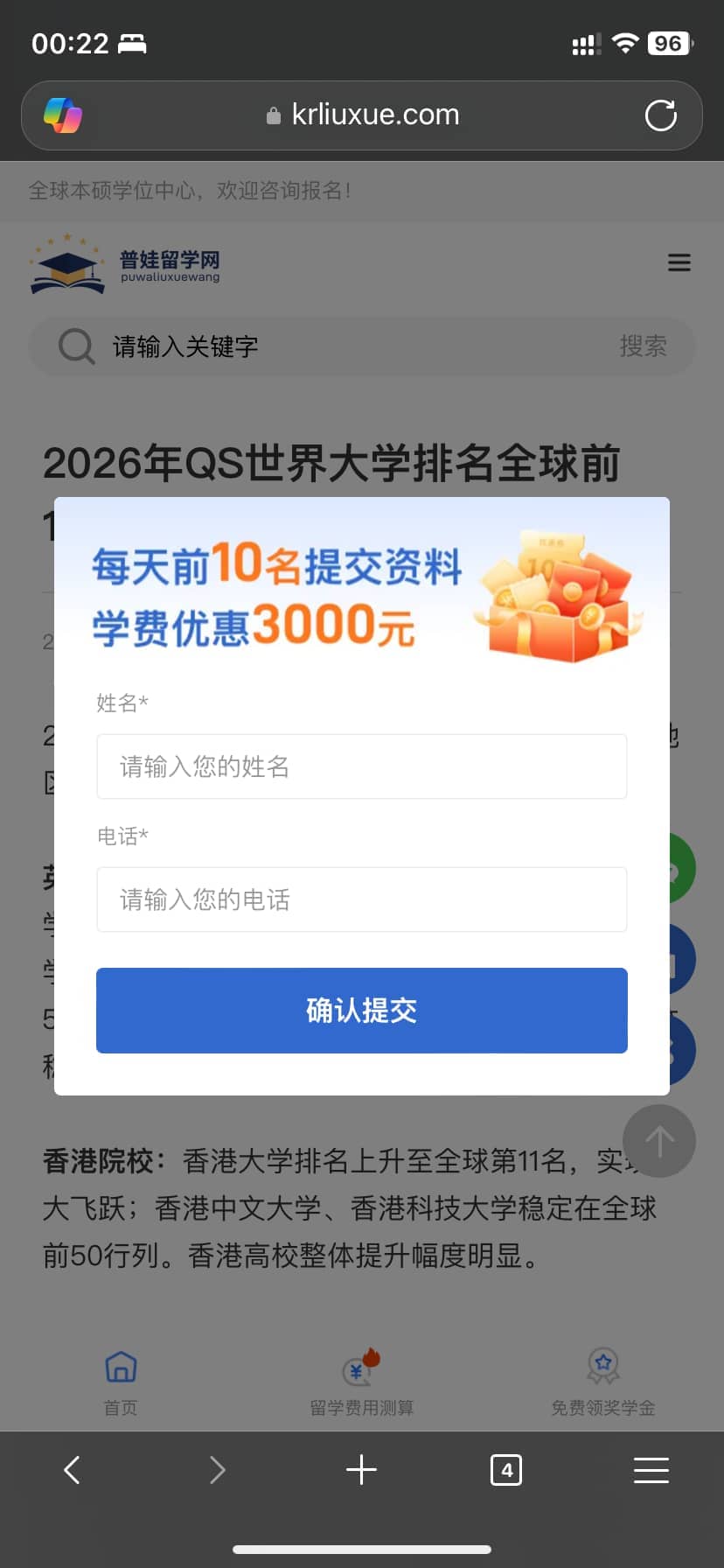Tap the 搜索 search button

click(x=643, y=346)
